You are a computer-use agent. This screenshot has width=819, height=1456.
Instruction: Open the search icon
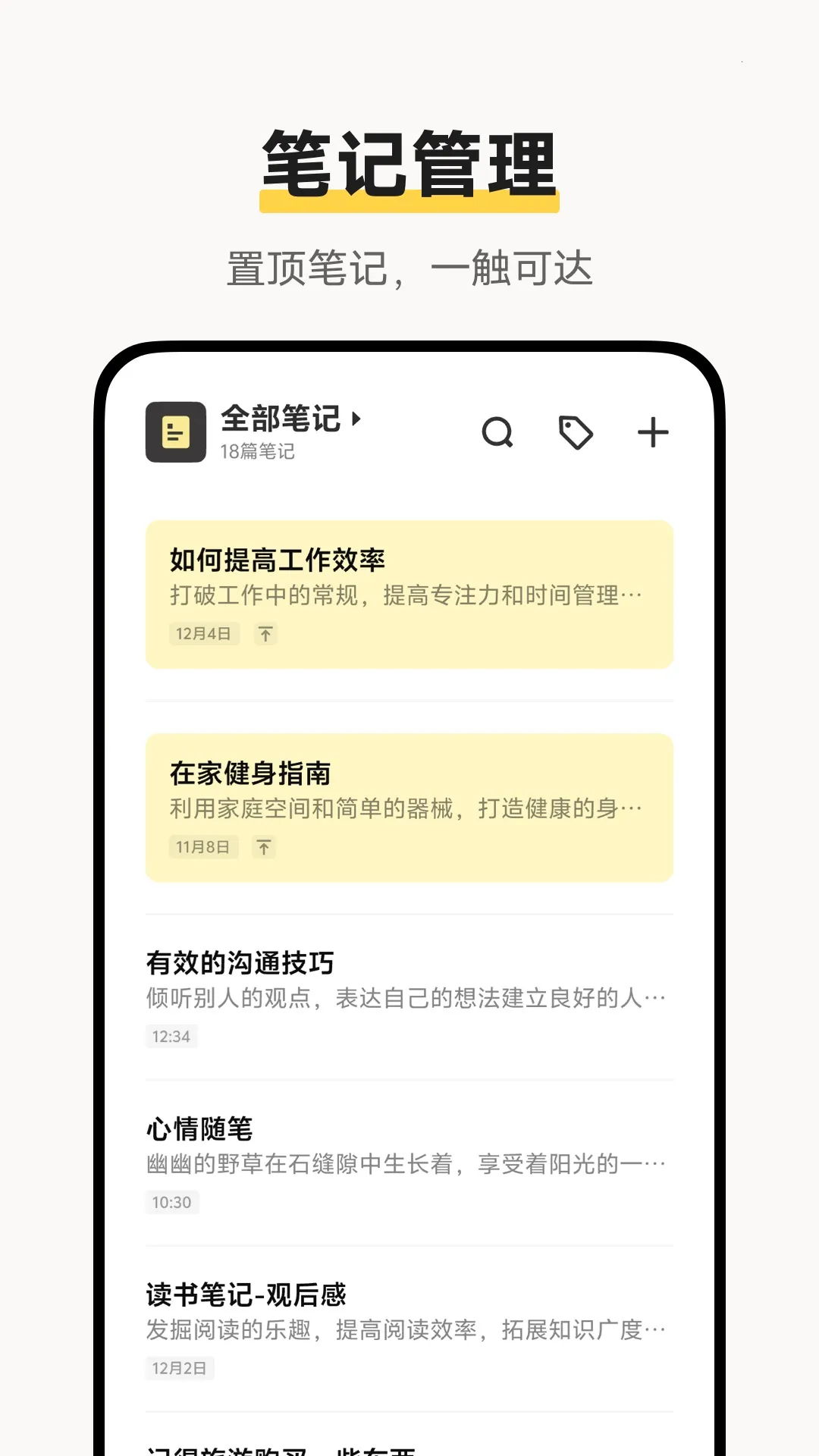[497, 431]
